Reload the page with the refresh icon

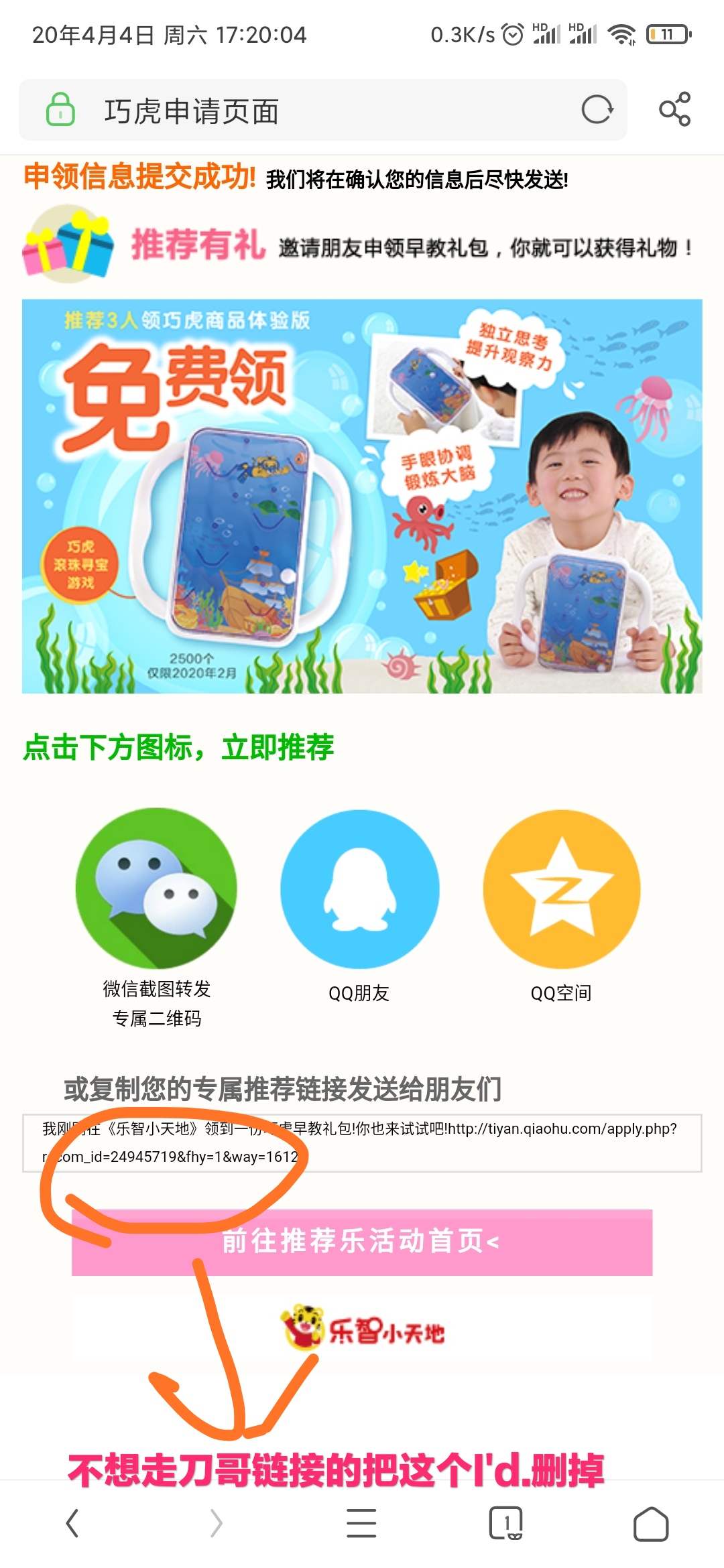[597, 110]
